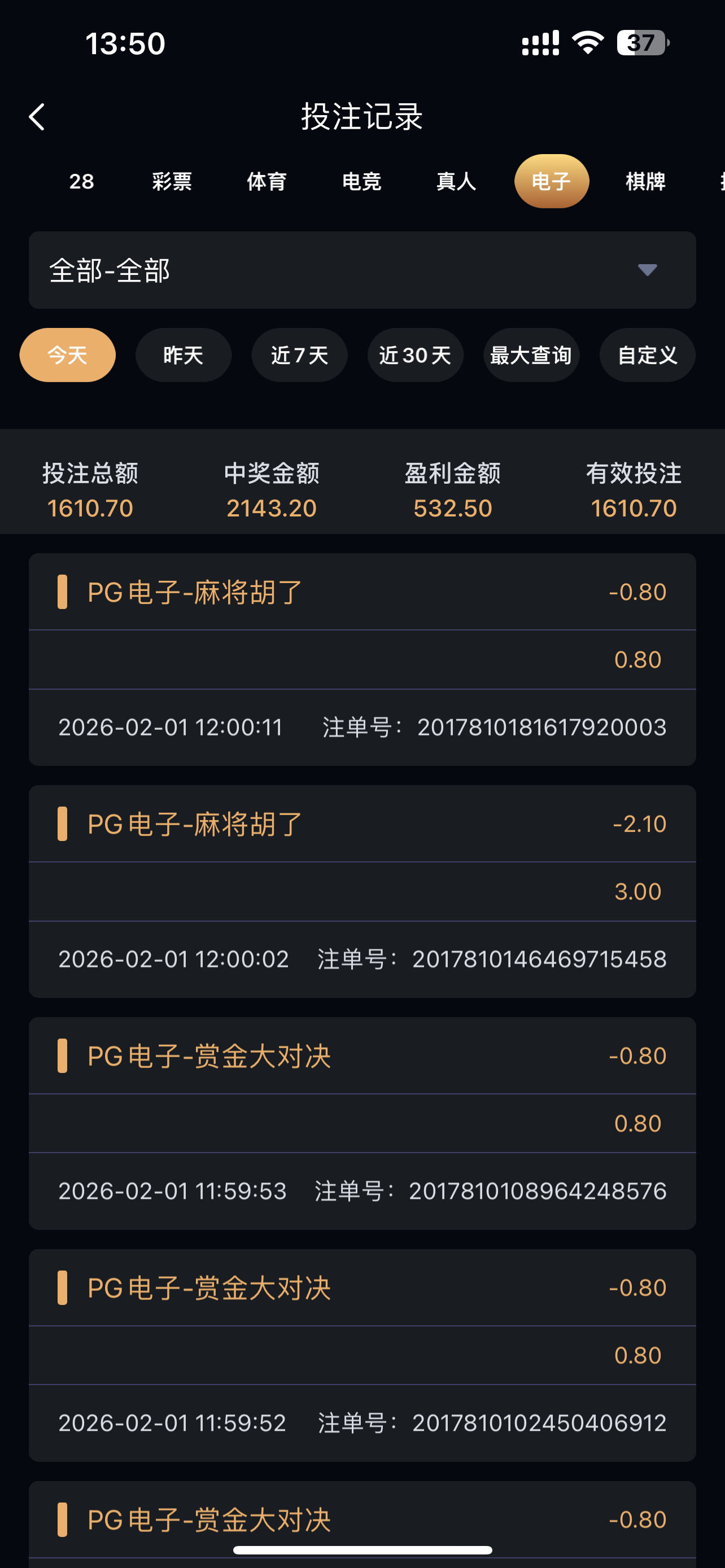The height and width of the screenshot is (1568, 725).
Task: Filter records by 今天
Action: point(68,355)
